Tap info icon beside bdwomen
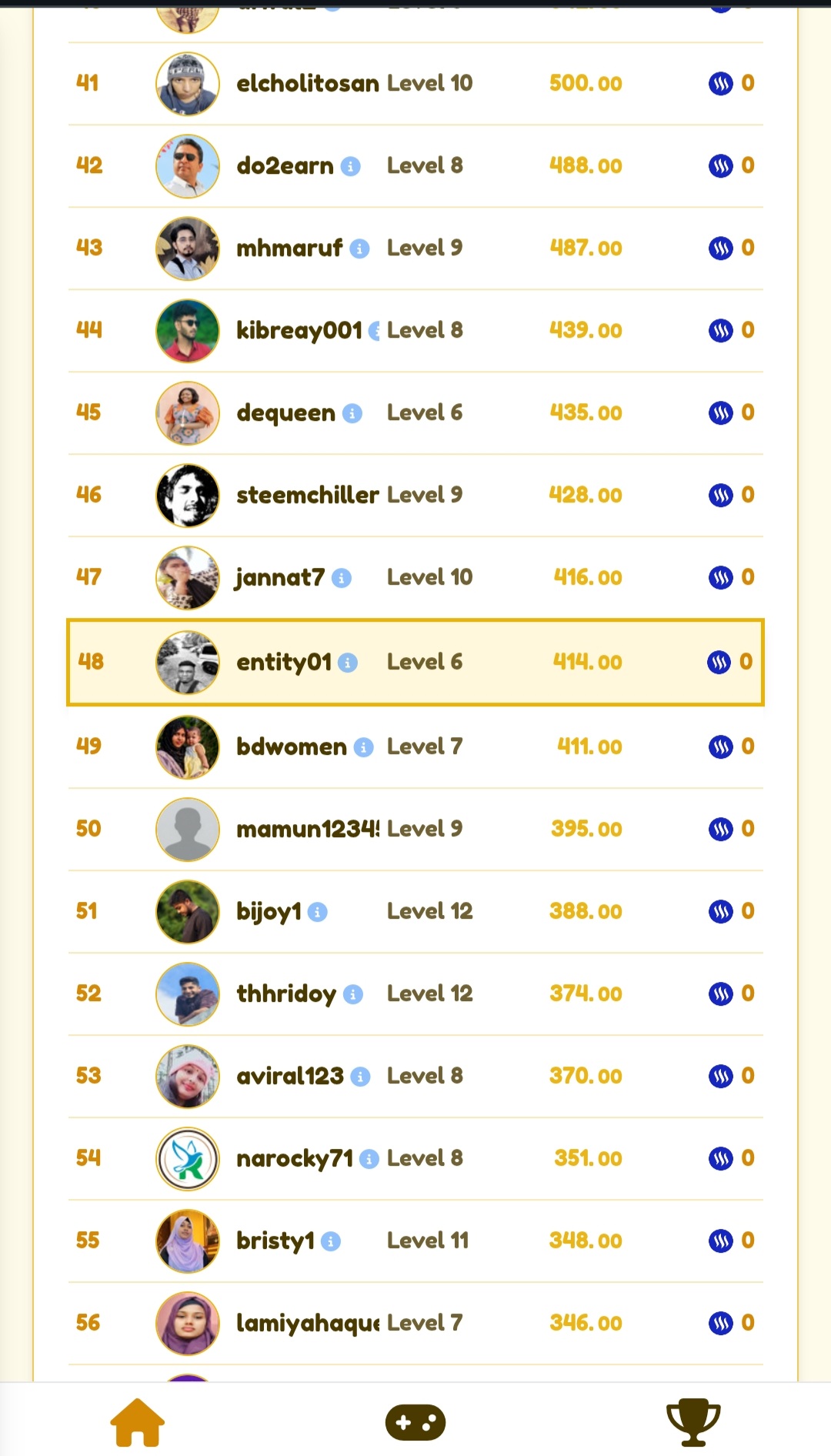 click(x=363, y=747)
